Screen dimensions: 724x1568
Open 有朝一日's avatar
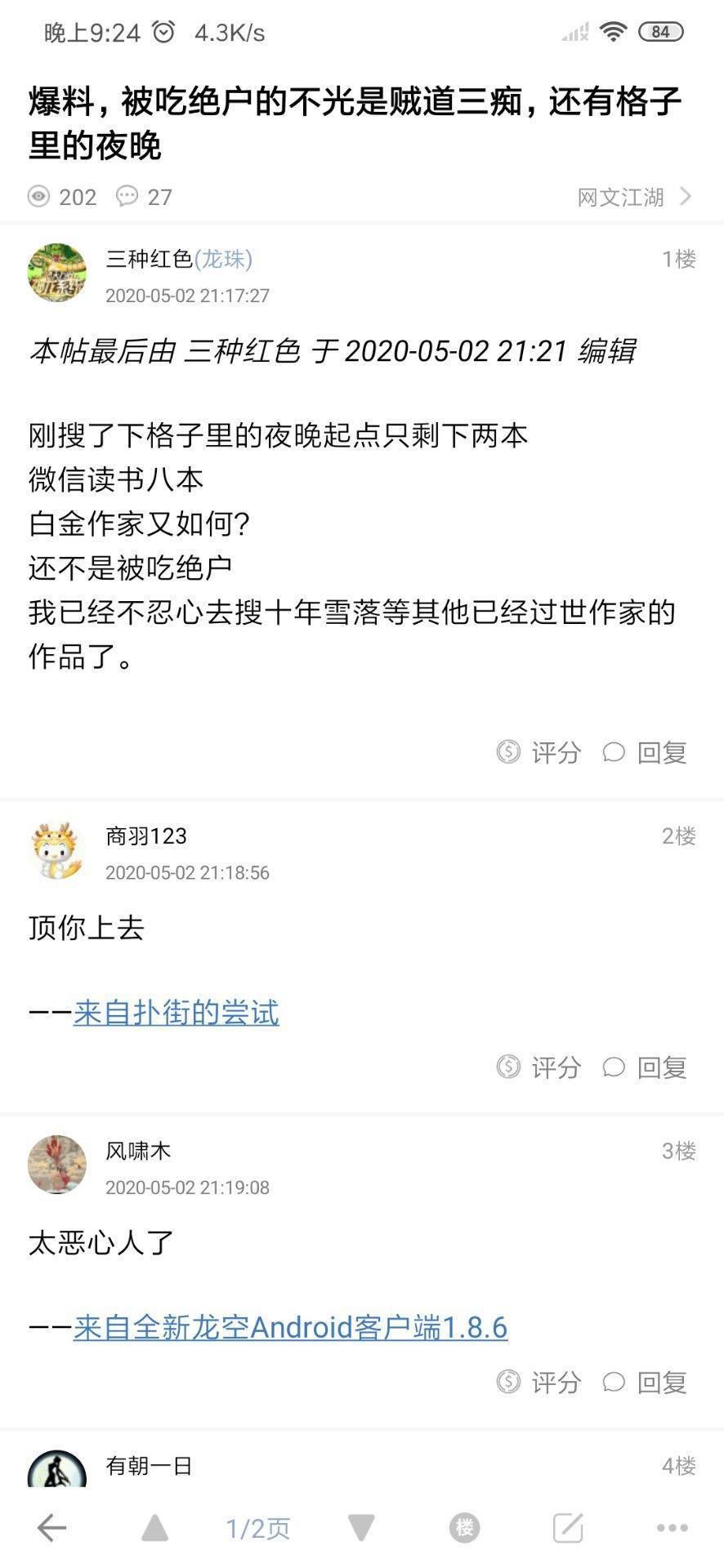(x=57, y=1470)
